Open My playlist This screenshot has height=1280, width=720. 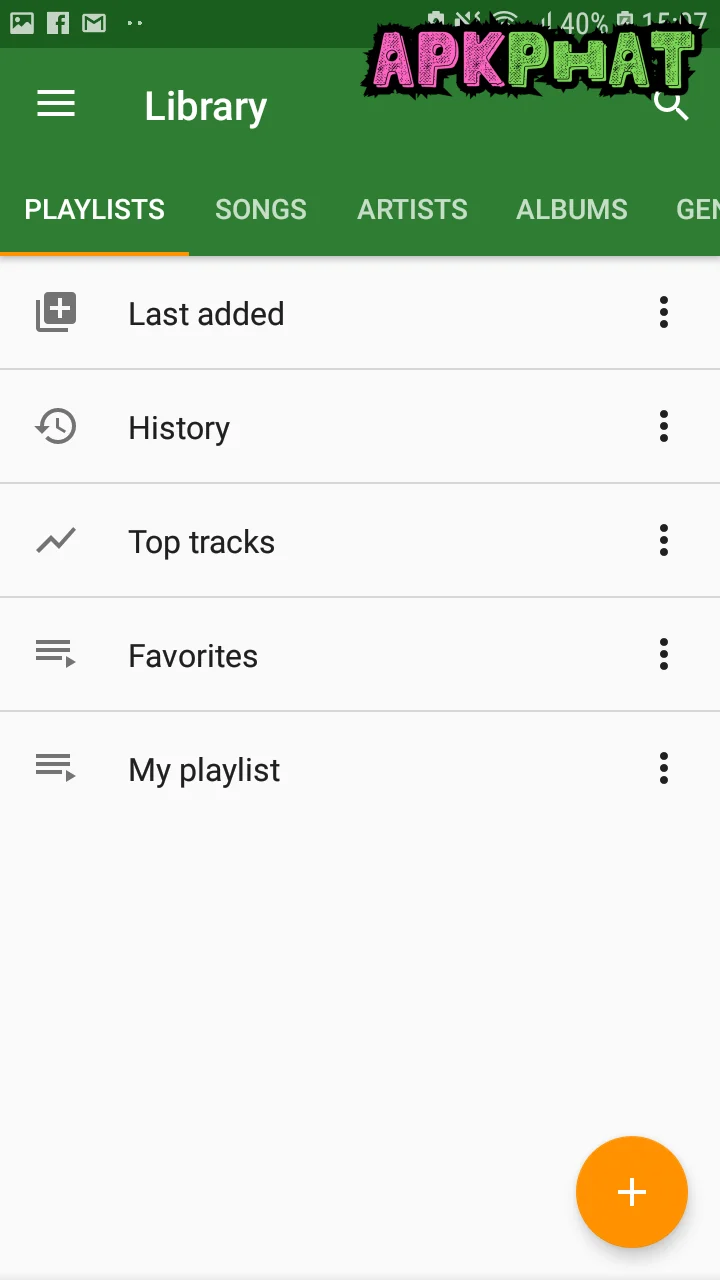pyautogui.click(x=204, y=770)
